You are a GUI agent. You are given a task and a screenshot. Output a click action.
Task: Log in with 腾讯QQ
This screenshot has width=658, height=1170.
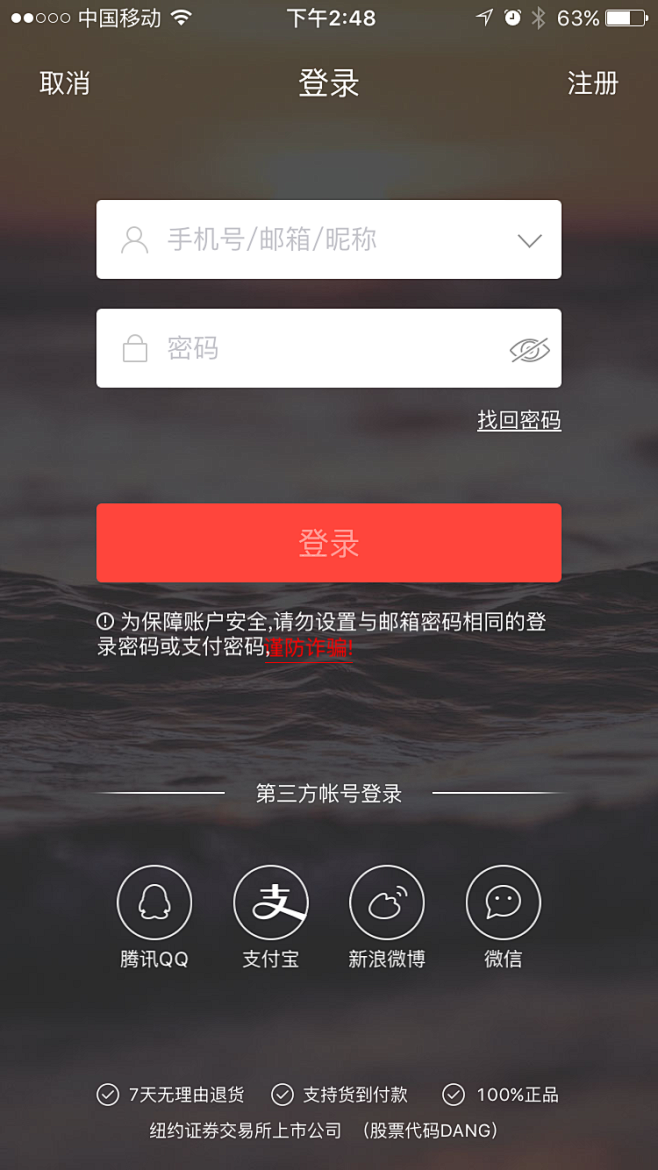coord(154,903)
